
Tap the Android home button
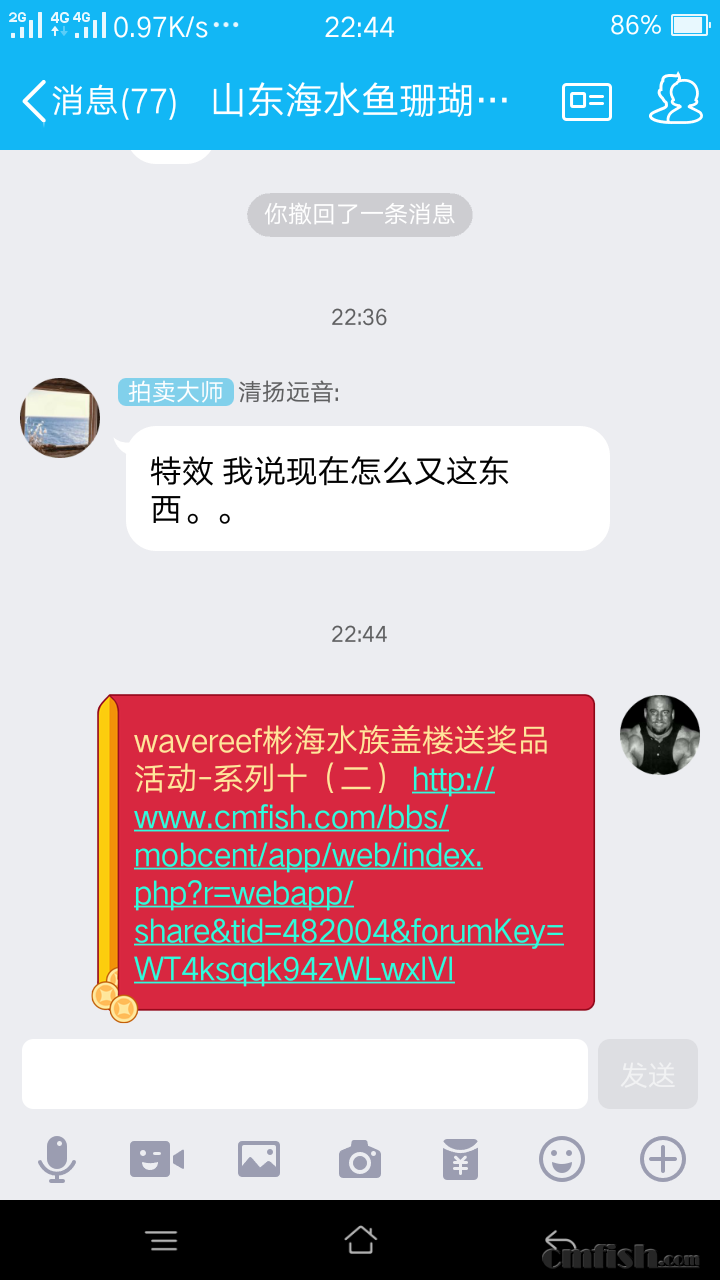[x=360, y=1240]
